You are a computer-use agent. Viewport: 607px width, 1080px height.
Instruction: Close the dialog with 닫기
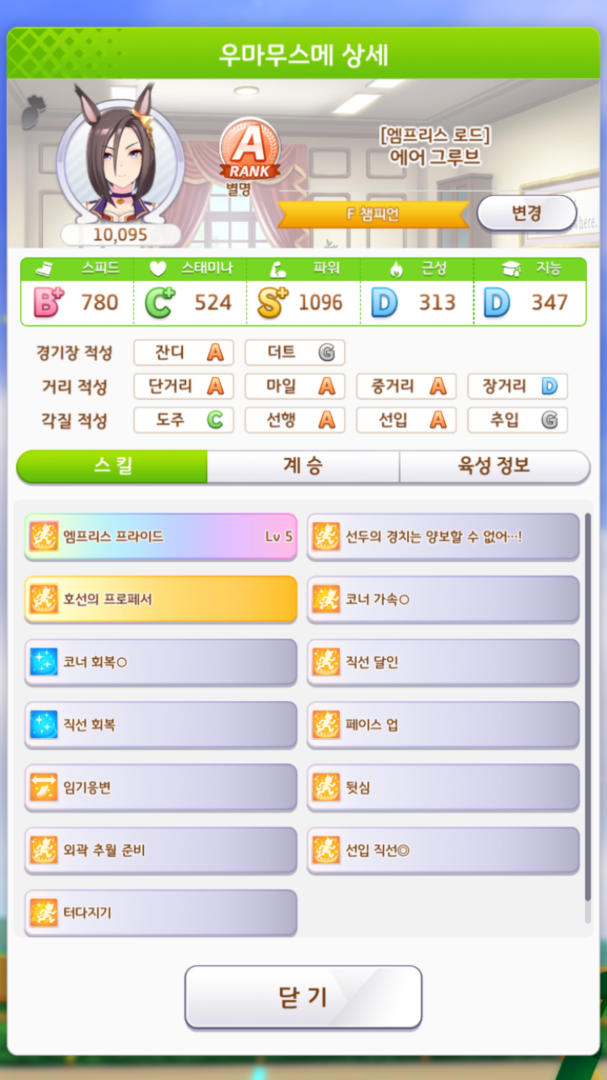303,996
